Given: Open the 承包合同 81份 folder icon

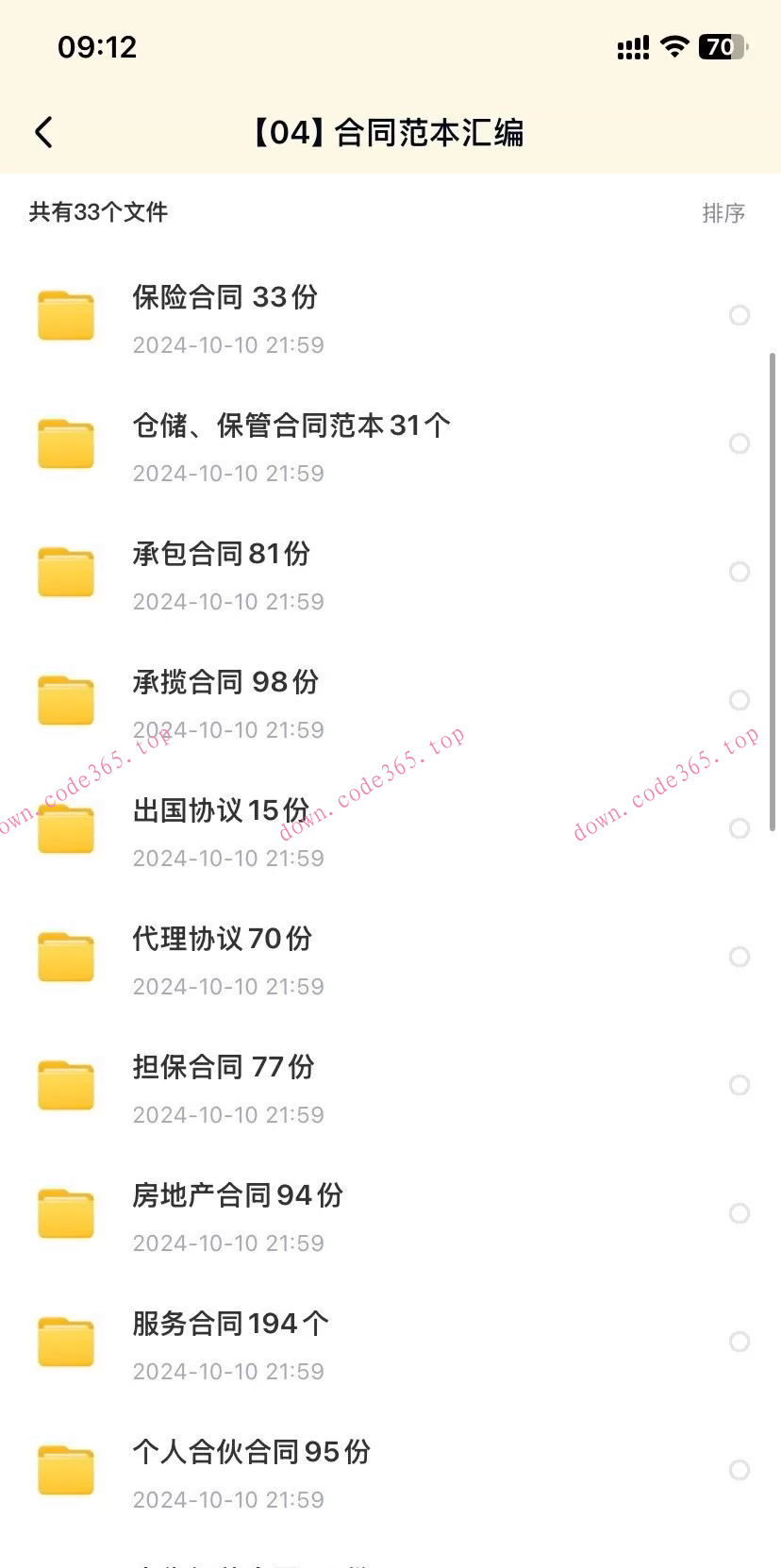Looking at the screenshot, I should coord(65,572).
